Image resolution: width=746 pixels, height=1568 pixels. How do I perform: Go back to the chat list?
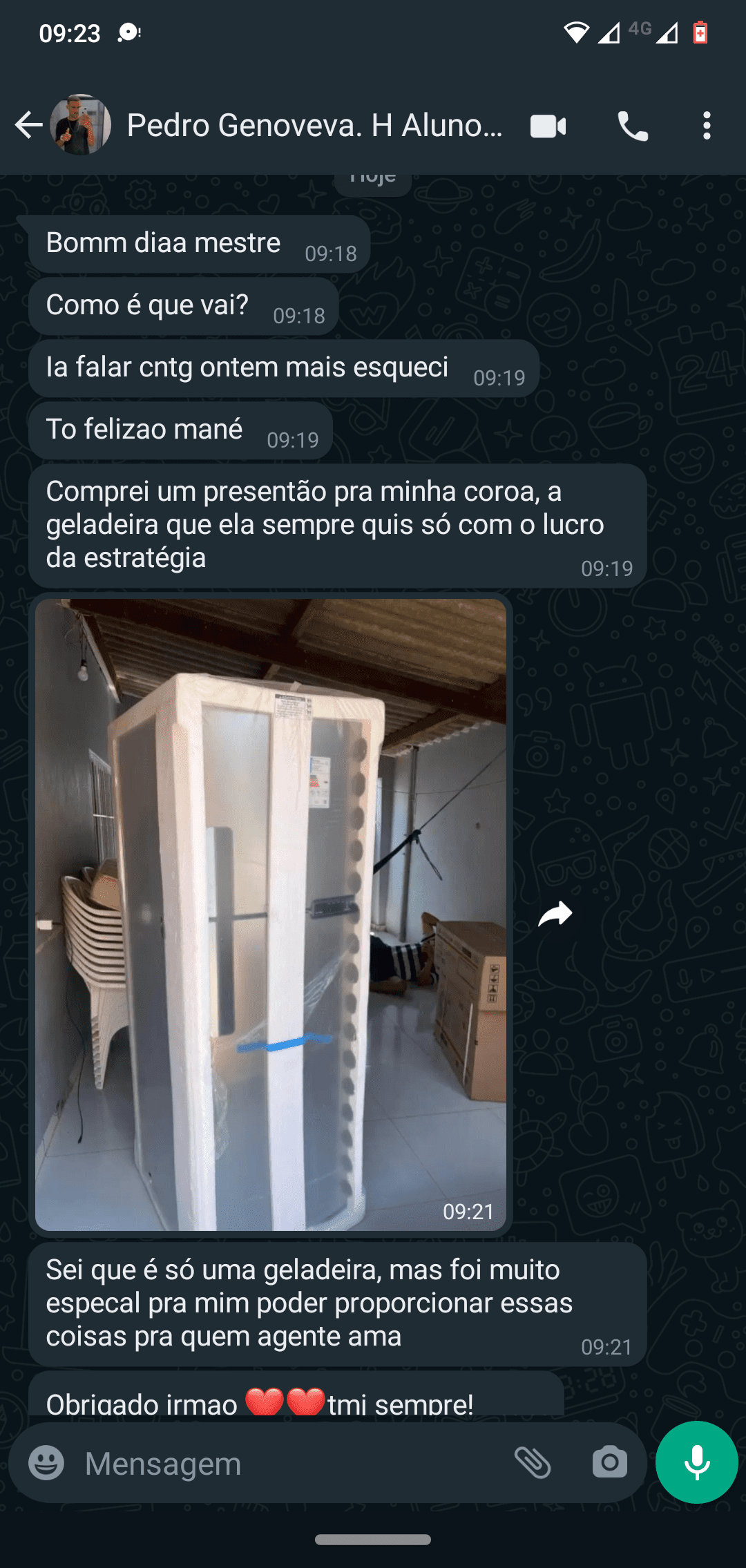click(29, 125)
